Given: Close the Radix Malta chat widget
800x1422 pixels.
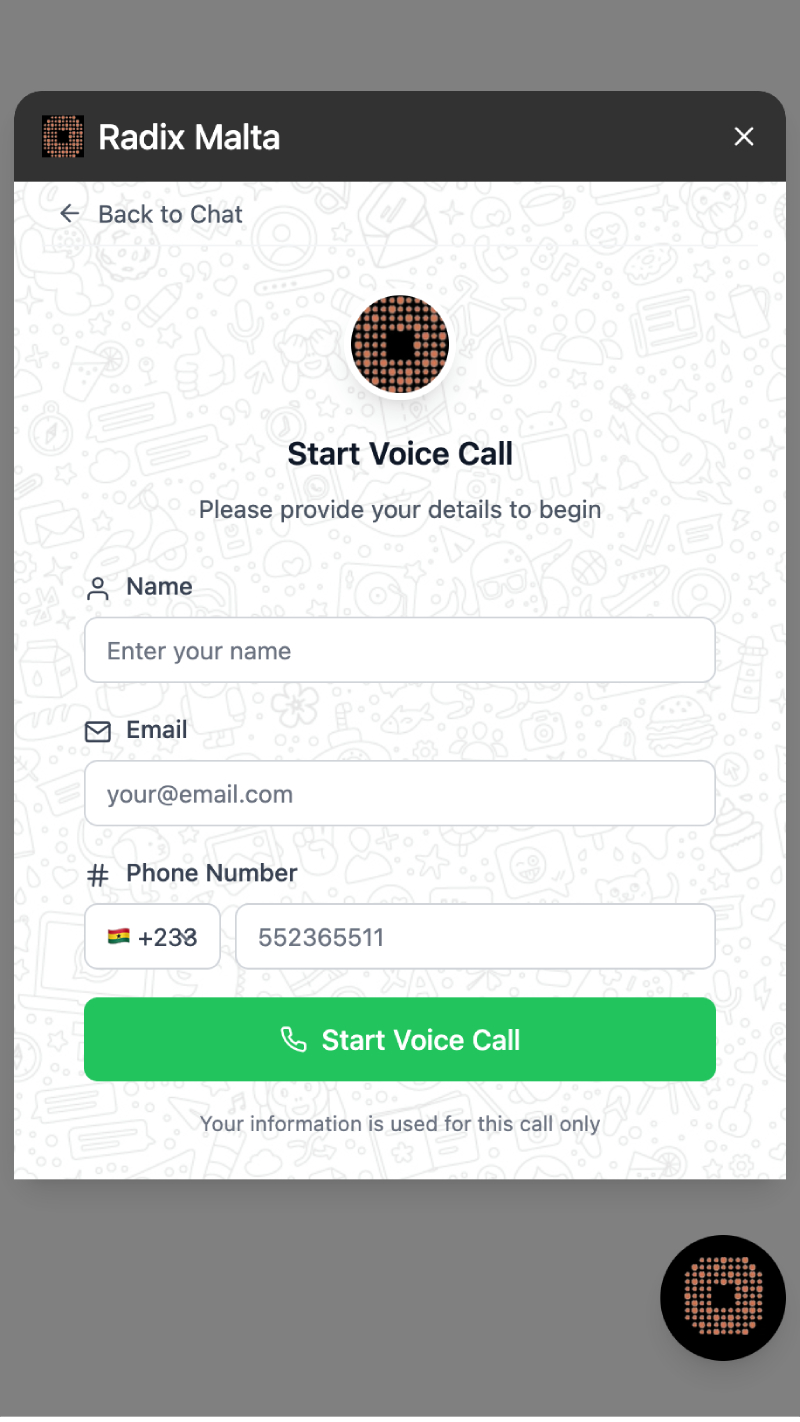Looking at the screenshot, I should tap(743, 137).
